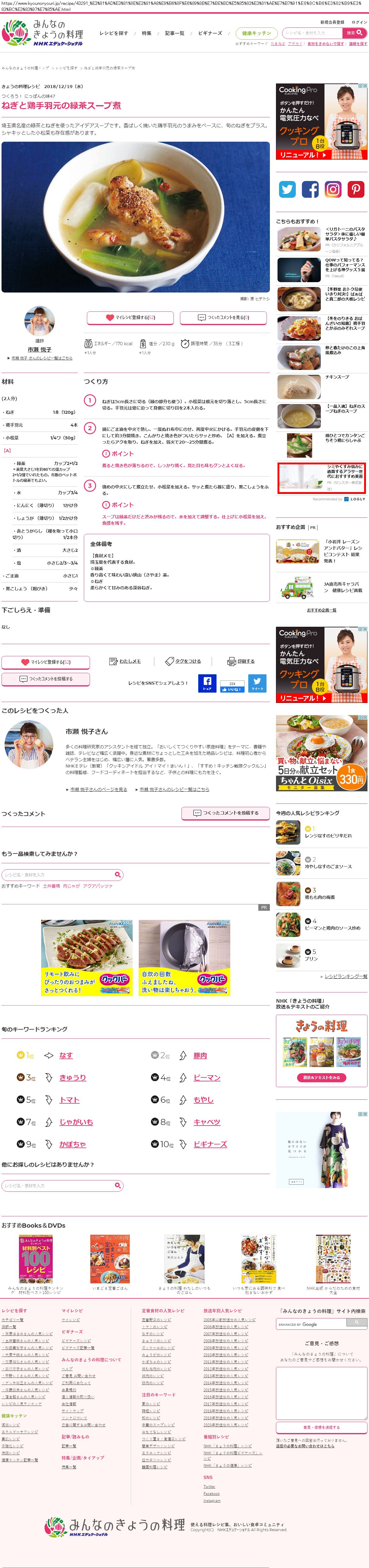The width and height of the screenshot is (369, 1568).
Task: View comments via つくったコメントを見る button
Action: click(x=223, y=318)
